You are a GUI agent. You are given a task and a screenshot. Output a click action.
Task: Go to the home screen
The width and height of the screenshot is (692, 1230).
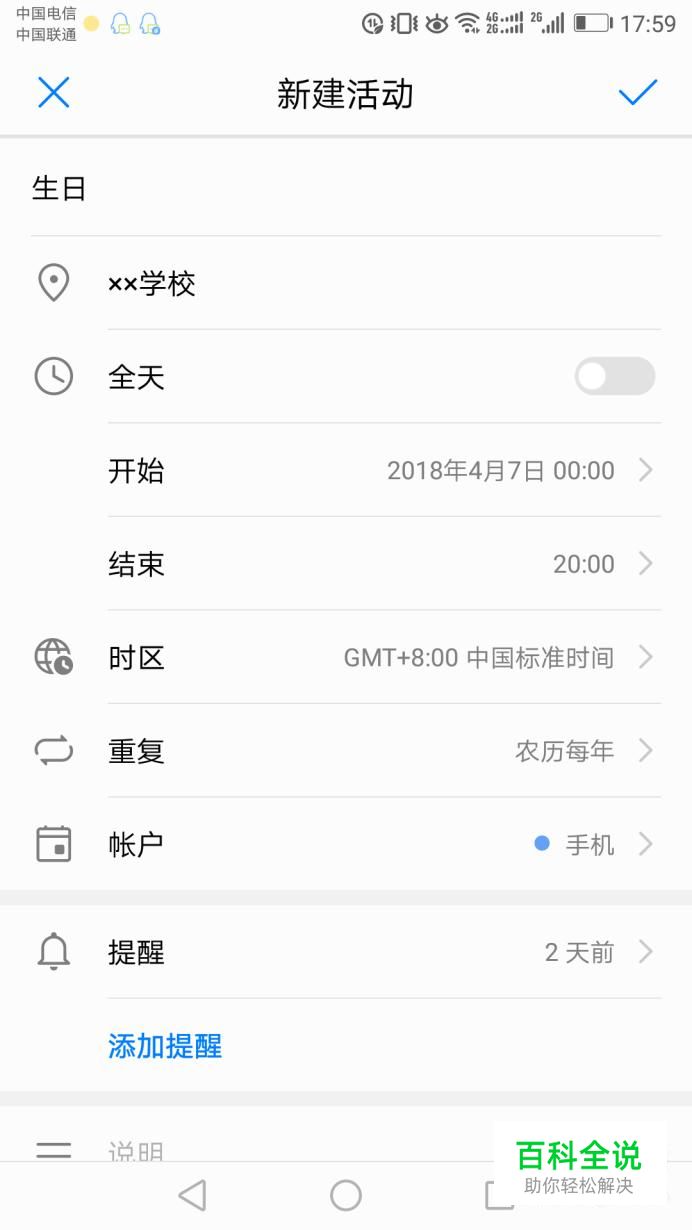pos(346,1195)
